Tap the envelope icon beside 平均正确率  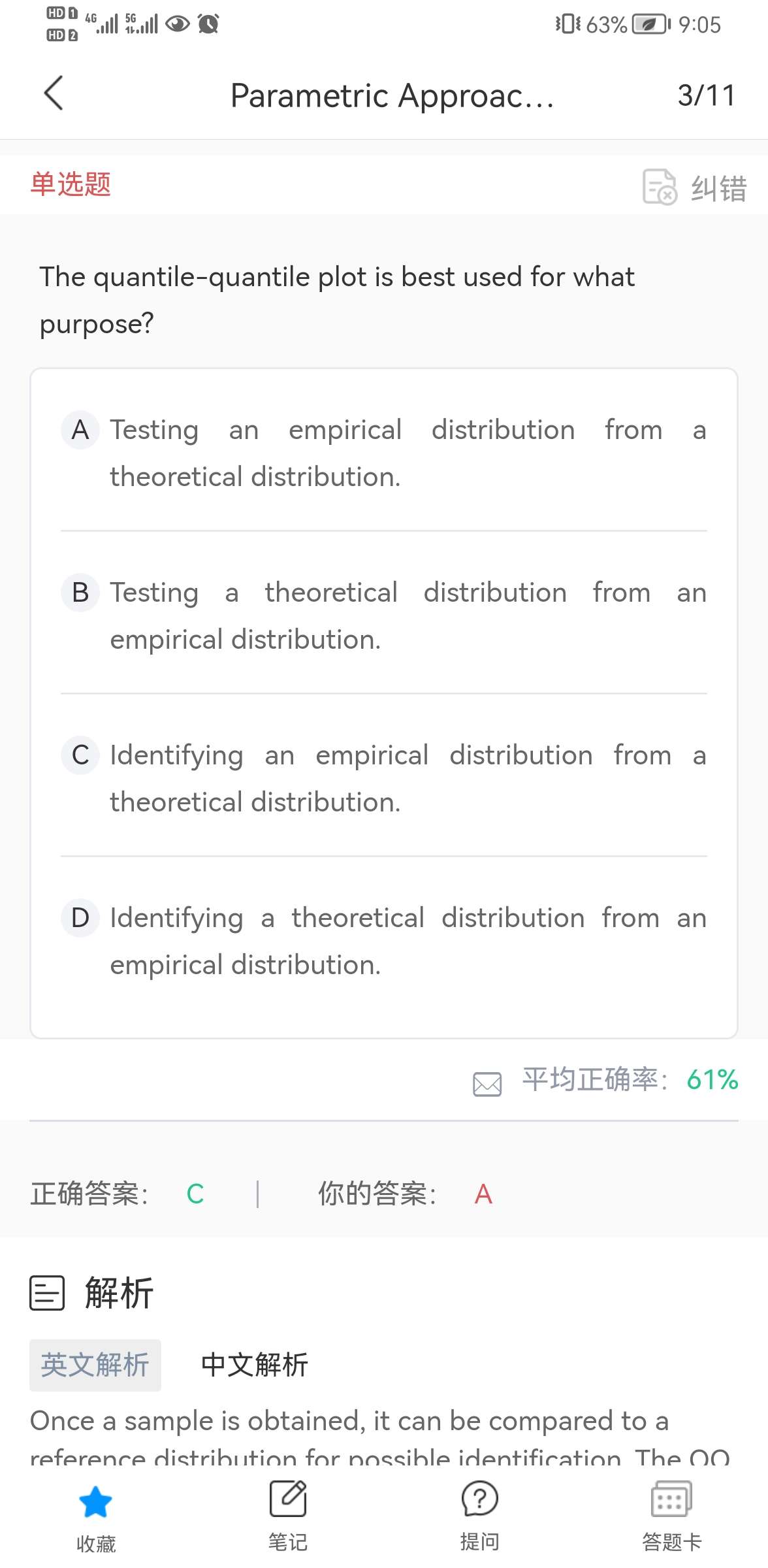[x=487, y=1084]
